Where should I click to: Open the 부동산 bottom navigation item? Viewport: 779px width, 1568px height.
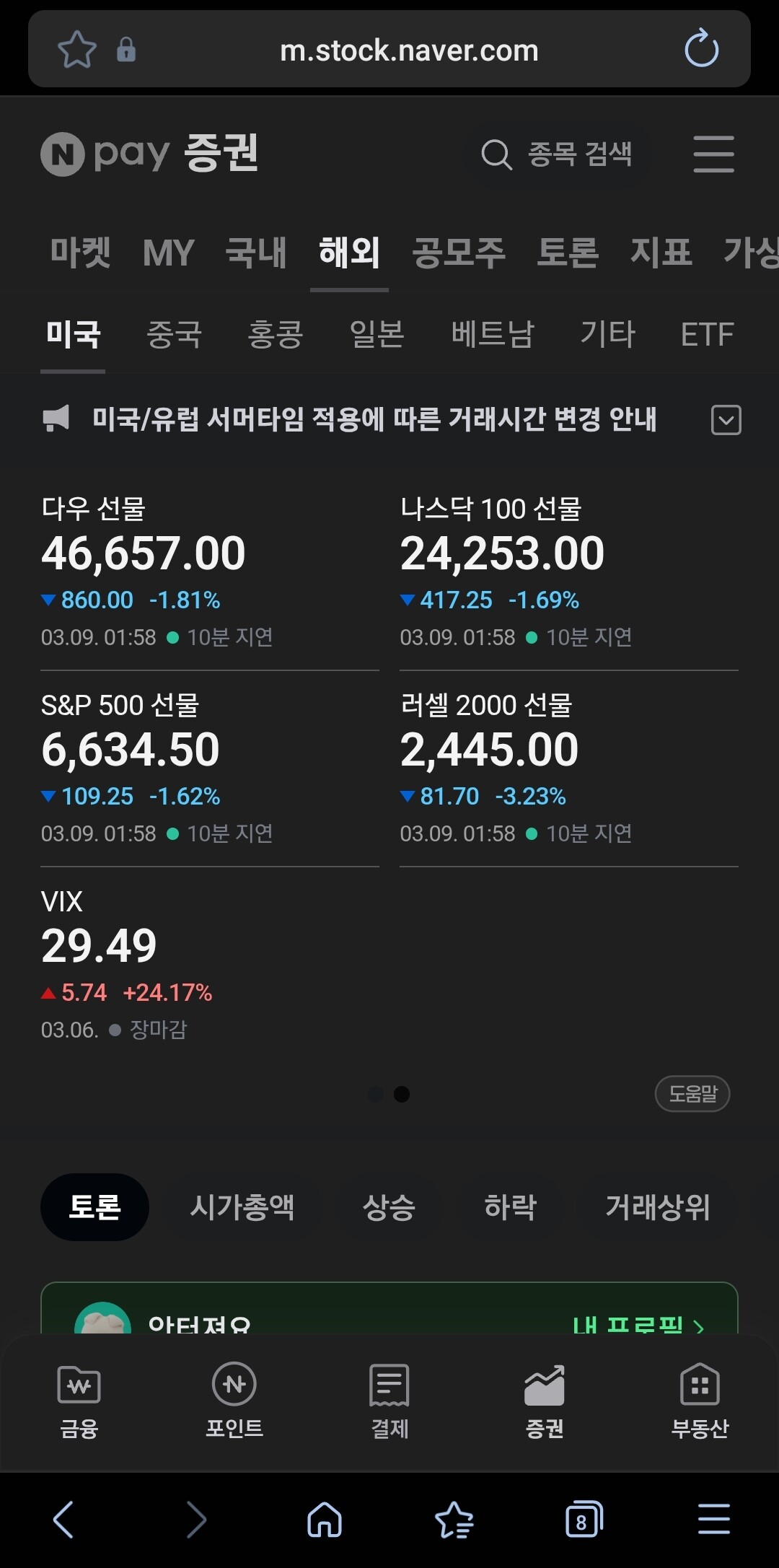700,1401
